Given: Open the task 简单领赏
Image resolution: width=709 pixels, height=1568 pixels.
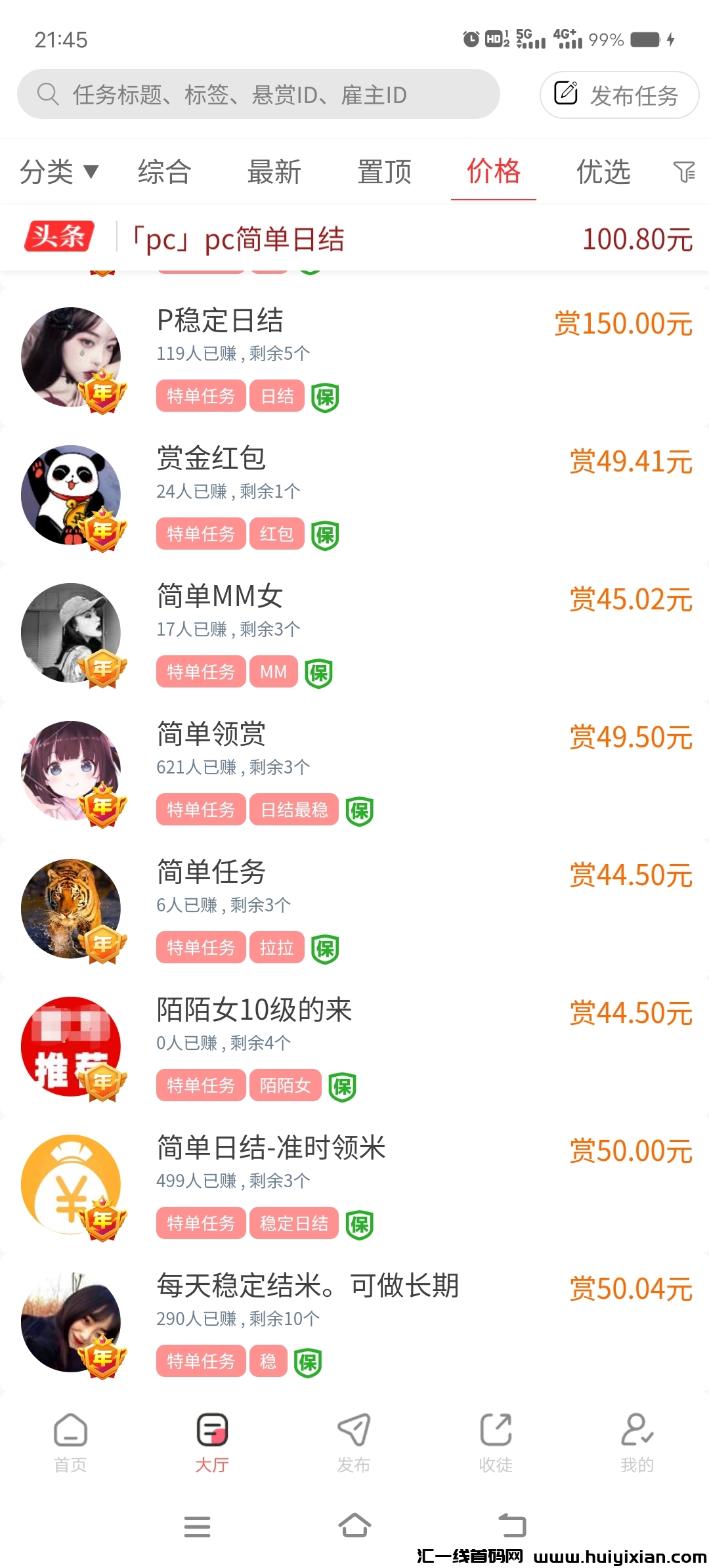Looking at the screenshot, I should [x=211, y=735].
